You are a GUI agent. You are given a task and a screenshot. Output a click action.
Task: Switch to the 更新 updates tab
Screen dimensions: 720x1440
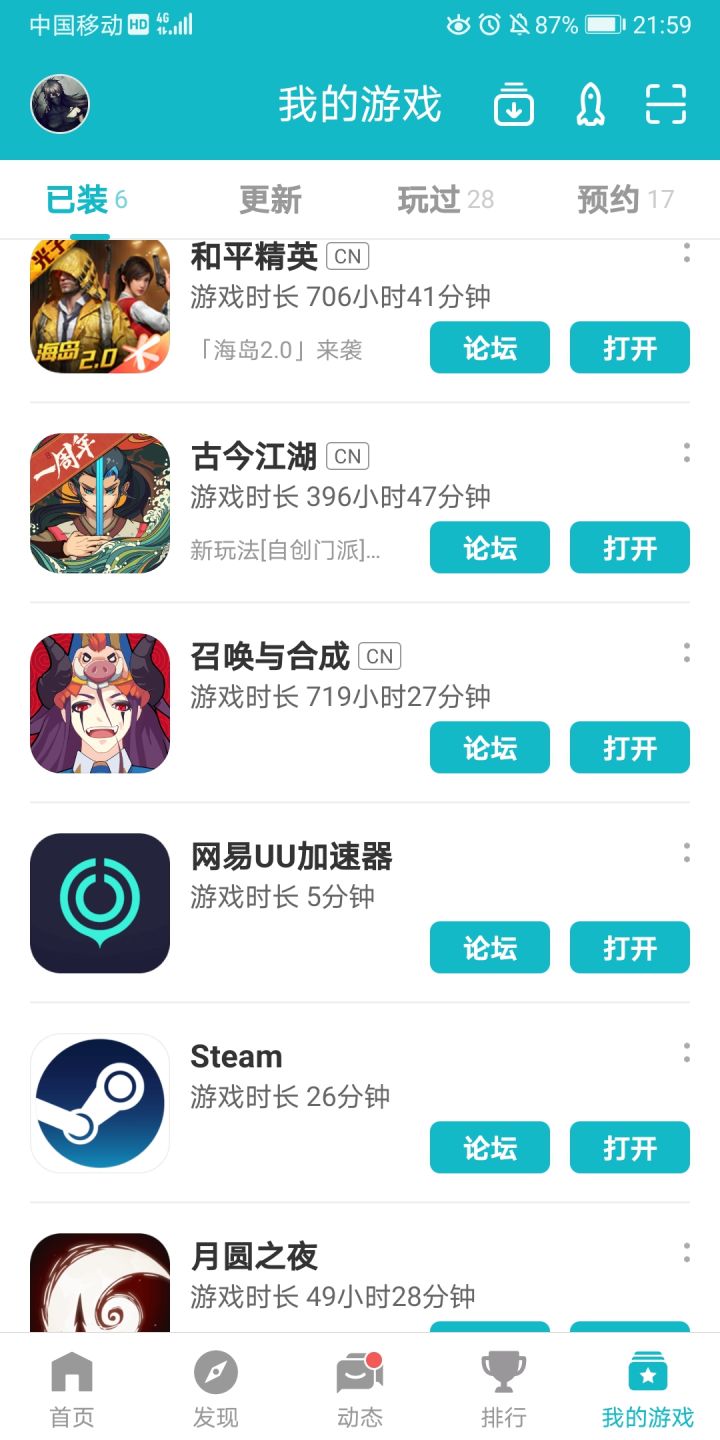[x=270, y=199]
